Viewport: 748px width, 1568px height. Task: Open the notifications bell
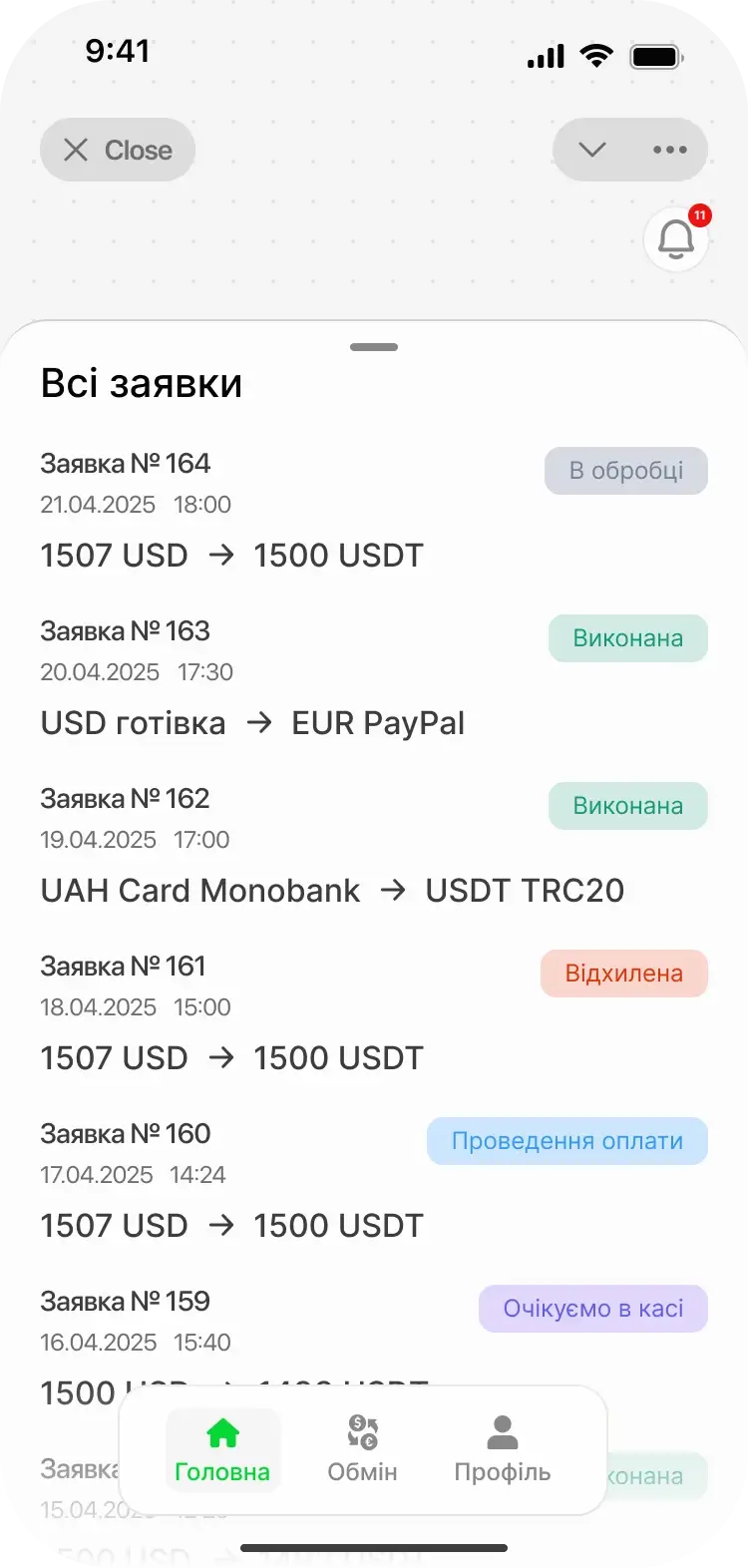click(676, 239)
